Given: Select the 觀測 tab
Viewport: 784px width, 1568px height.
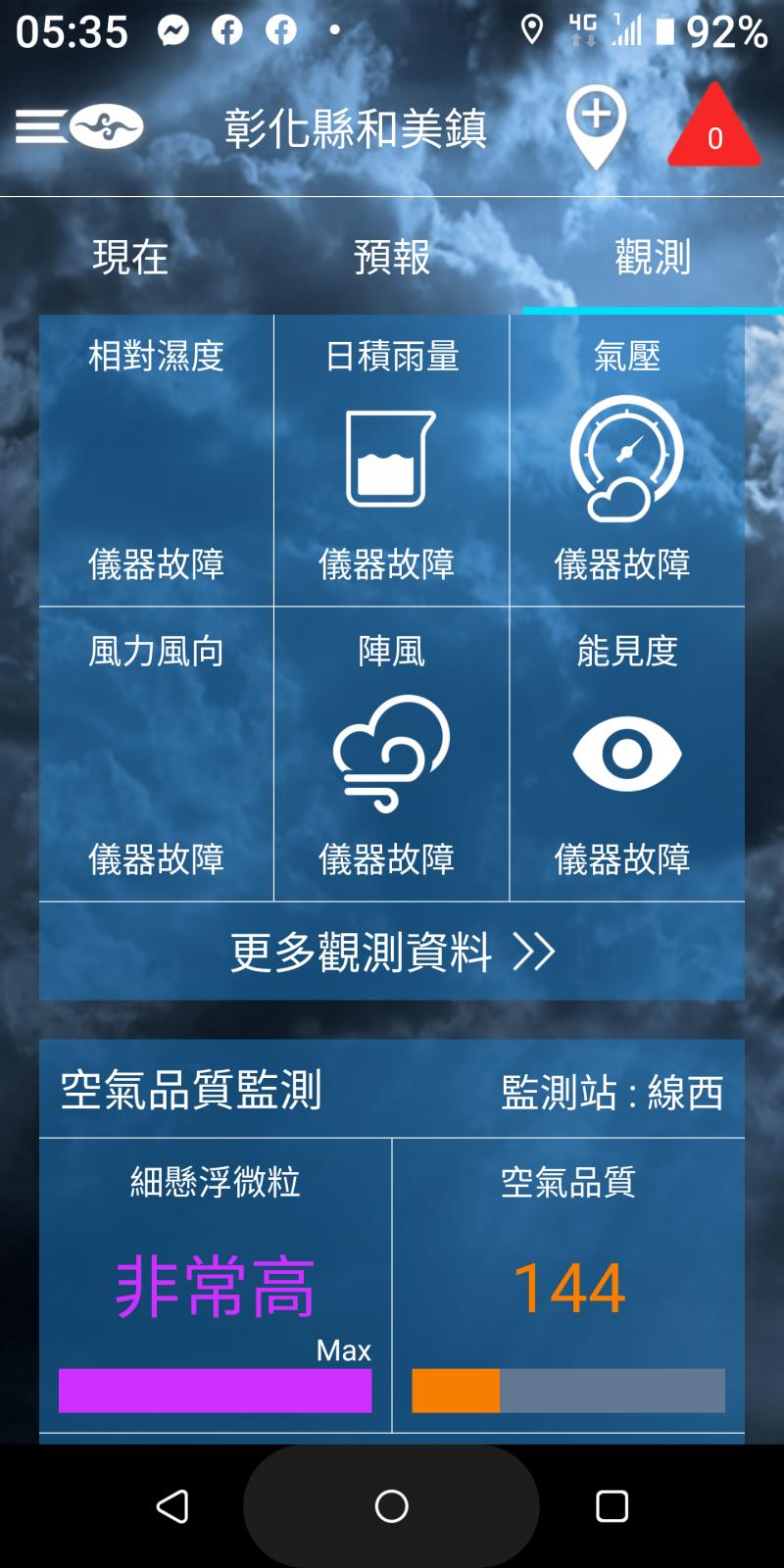Looking at the screenshot, I should [653, 257].
